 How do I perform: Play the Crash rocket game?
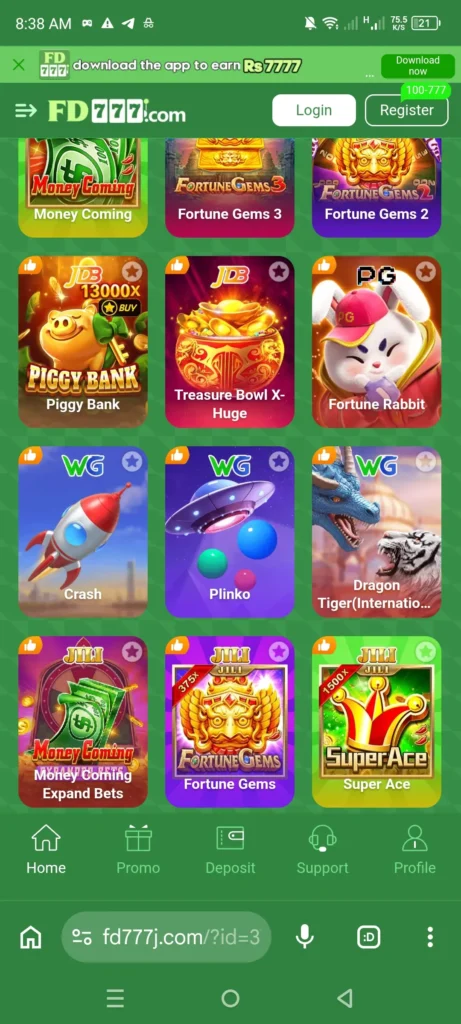[83, 532]
